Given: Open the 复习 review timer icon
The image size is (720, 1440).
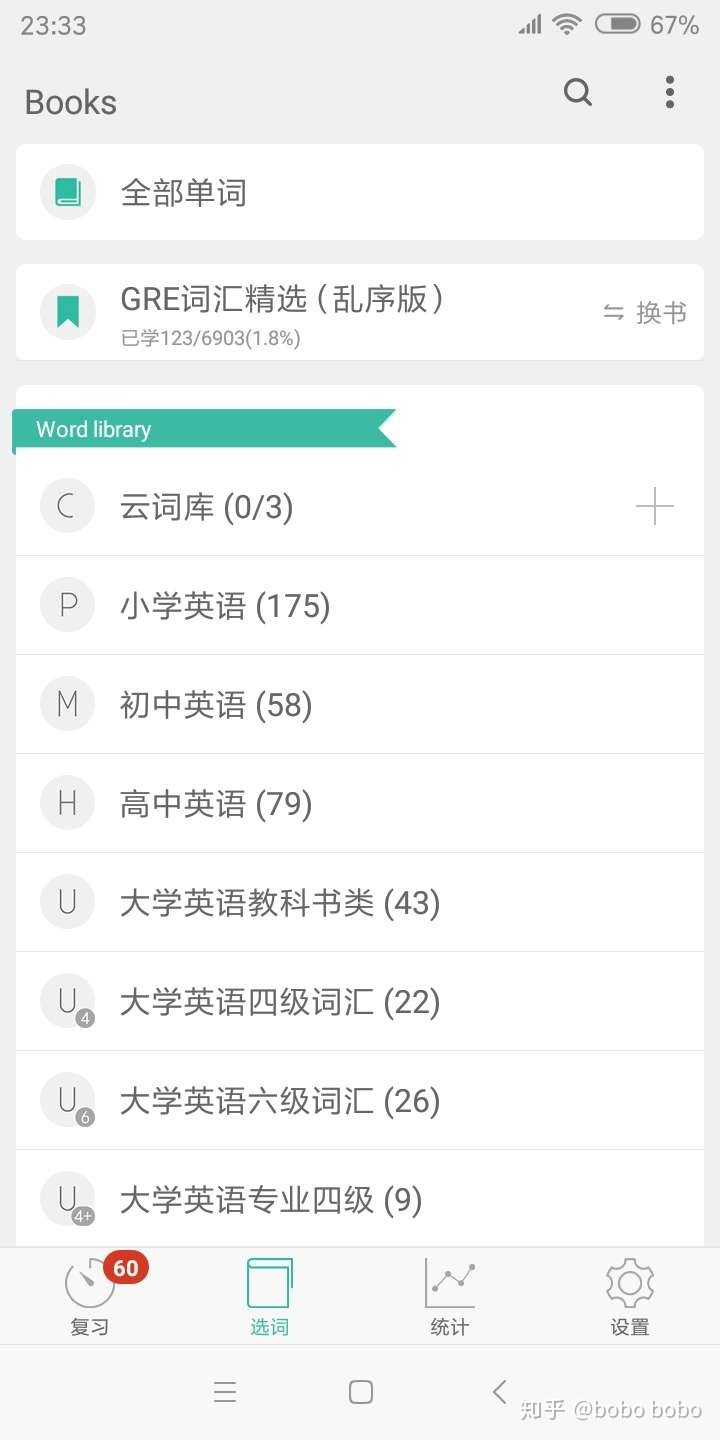Looking at the screenshot, I should [89, 1283].
